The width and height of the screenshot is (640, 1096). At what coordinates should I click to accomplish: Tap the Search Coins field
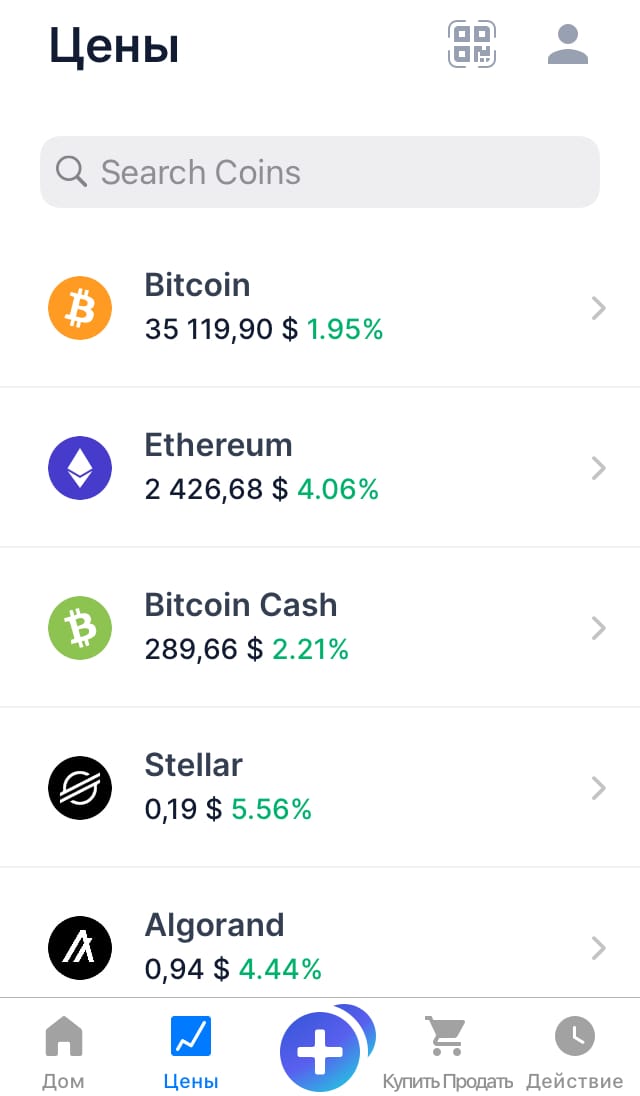[320, 172]
